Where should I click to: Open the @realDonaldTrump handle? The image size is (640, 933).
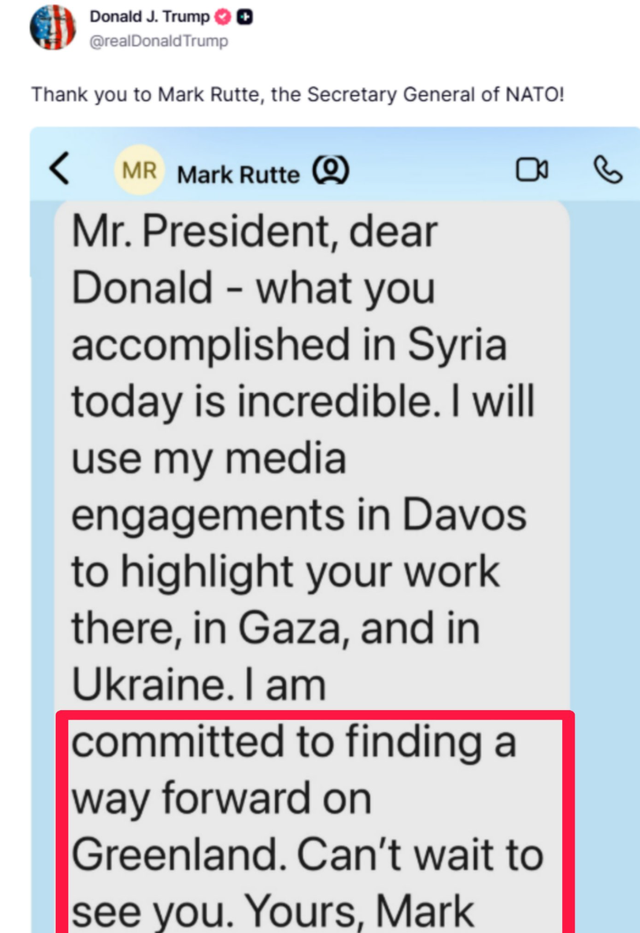[159, 41]
